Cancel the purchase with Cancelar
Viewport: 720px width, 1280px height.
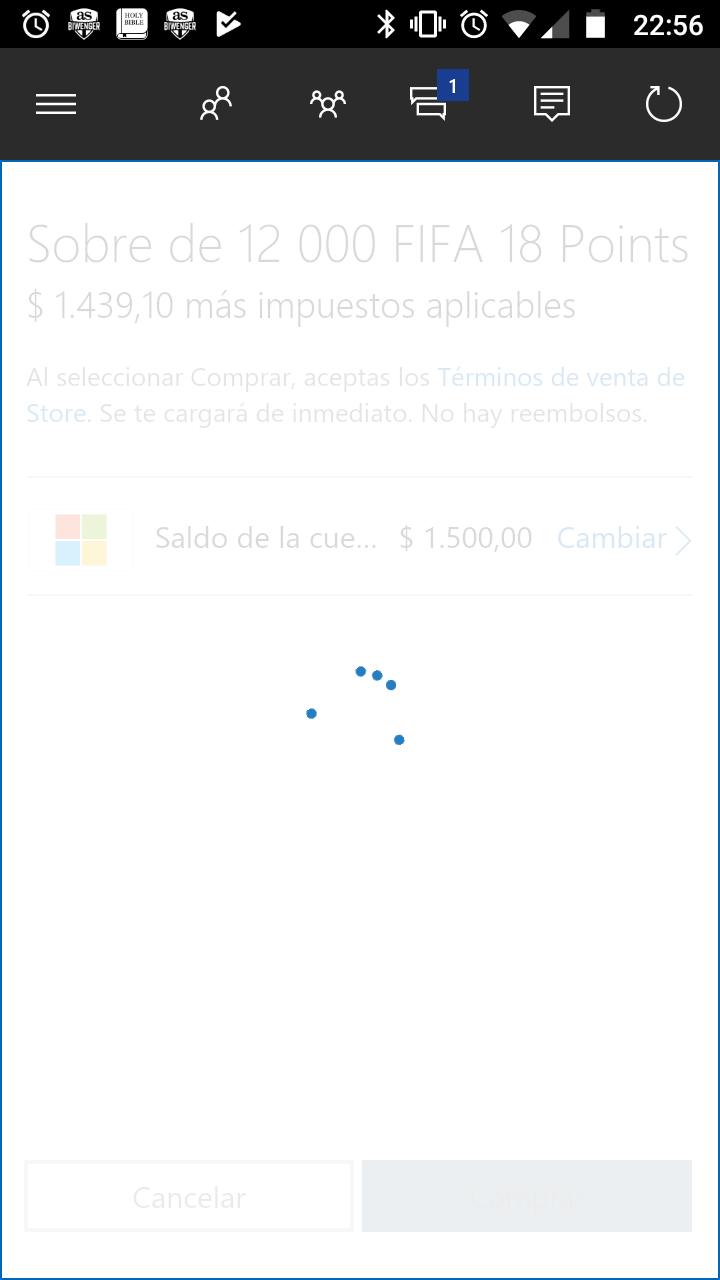pos(189,1196)
